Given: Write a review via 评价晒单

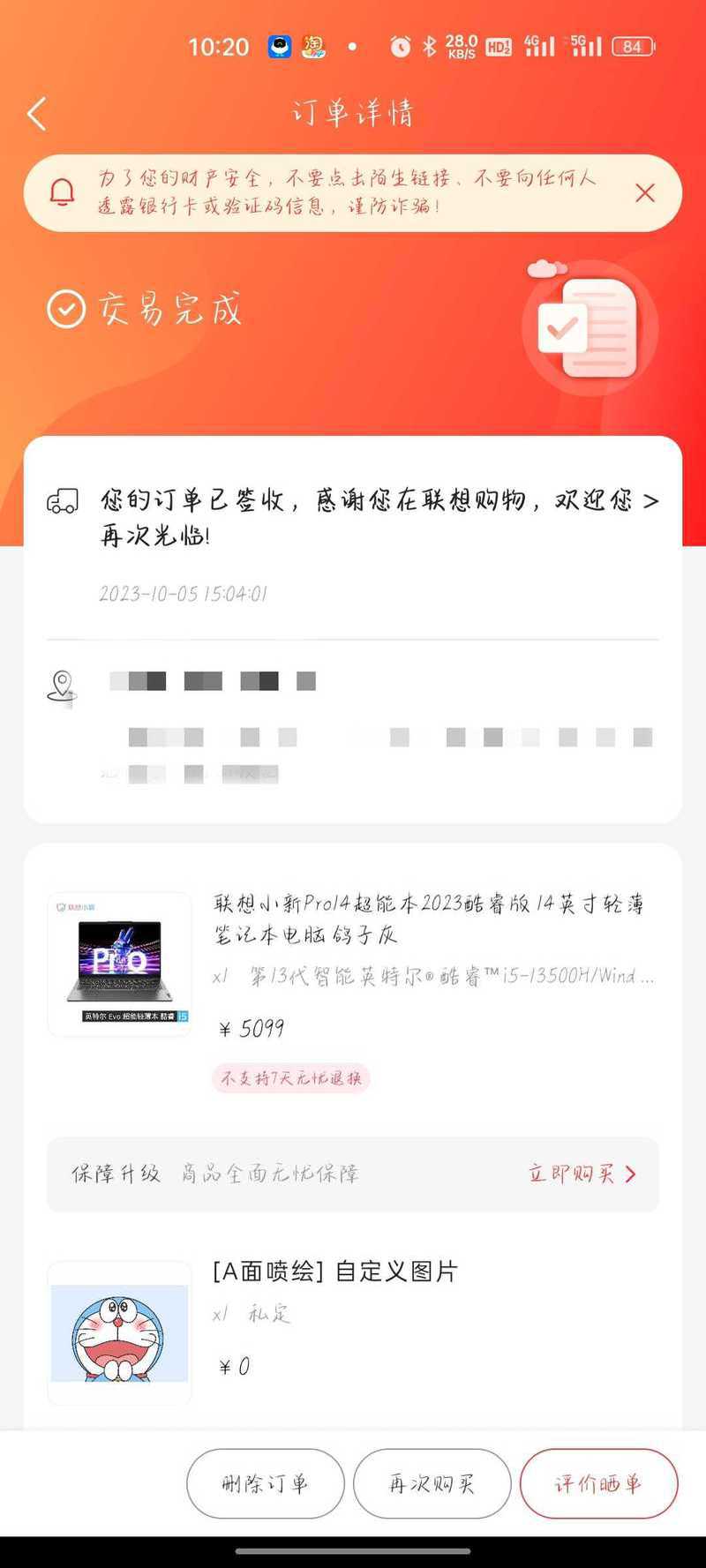Looking at the screenshot, I should (598, 1483).
